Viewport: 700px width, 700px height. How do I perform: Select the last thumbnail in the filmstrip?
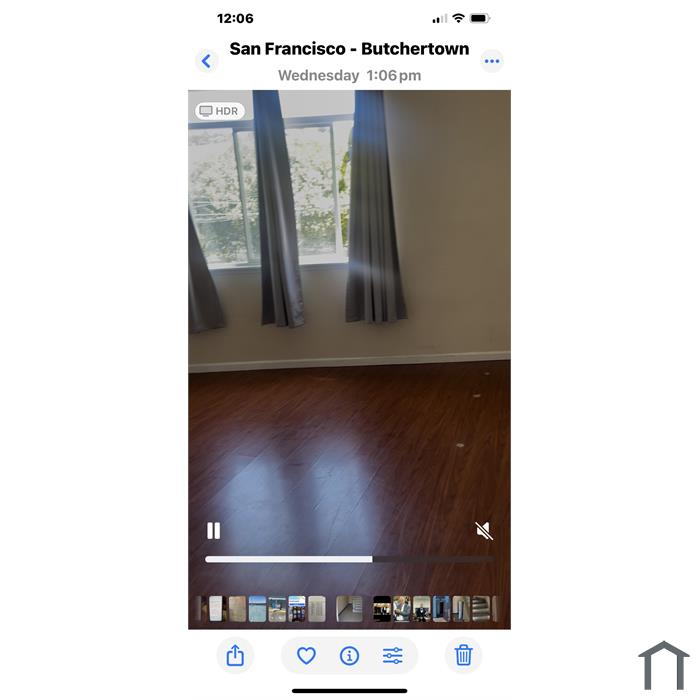coord(494,609)
